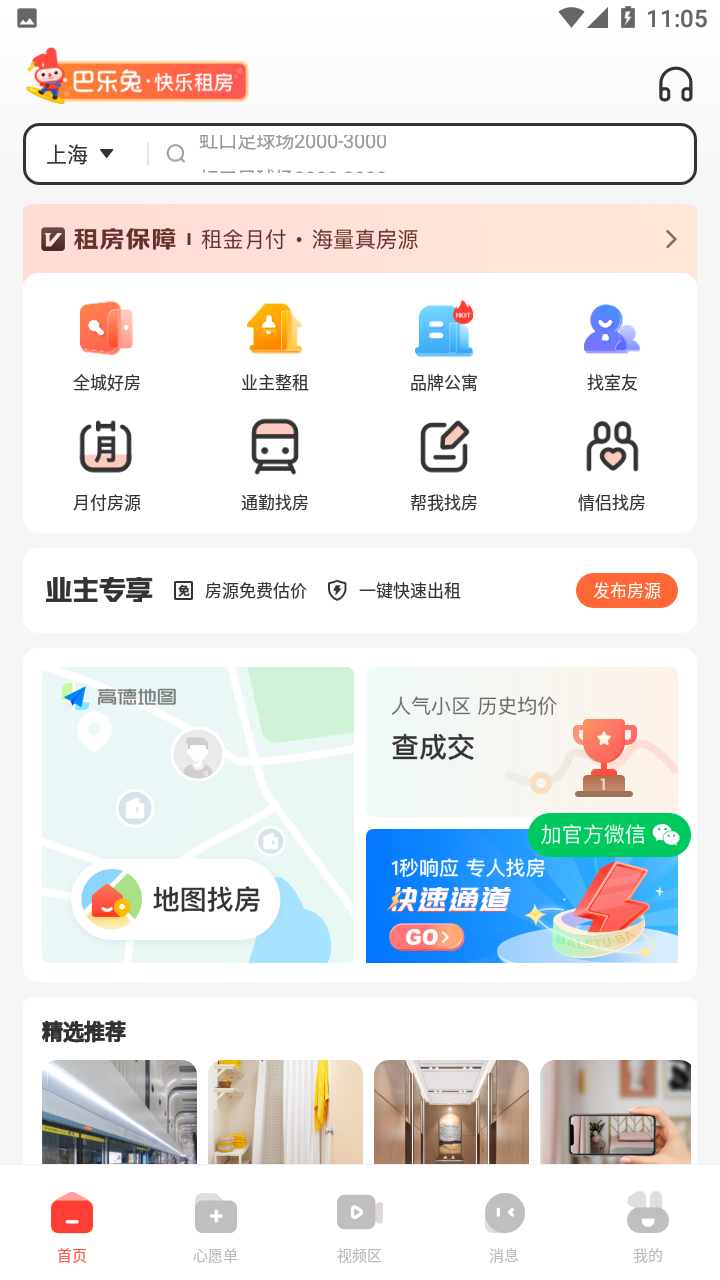This screenshot has width=720, height=1280.
Task: Tap the 发布房源 button
Action: tap(626, 591)
